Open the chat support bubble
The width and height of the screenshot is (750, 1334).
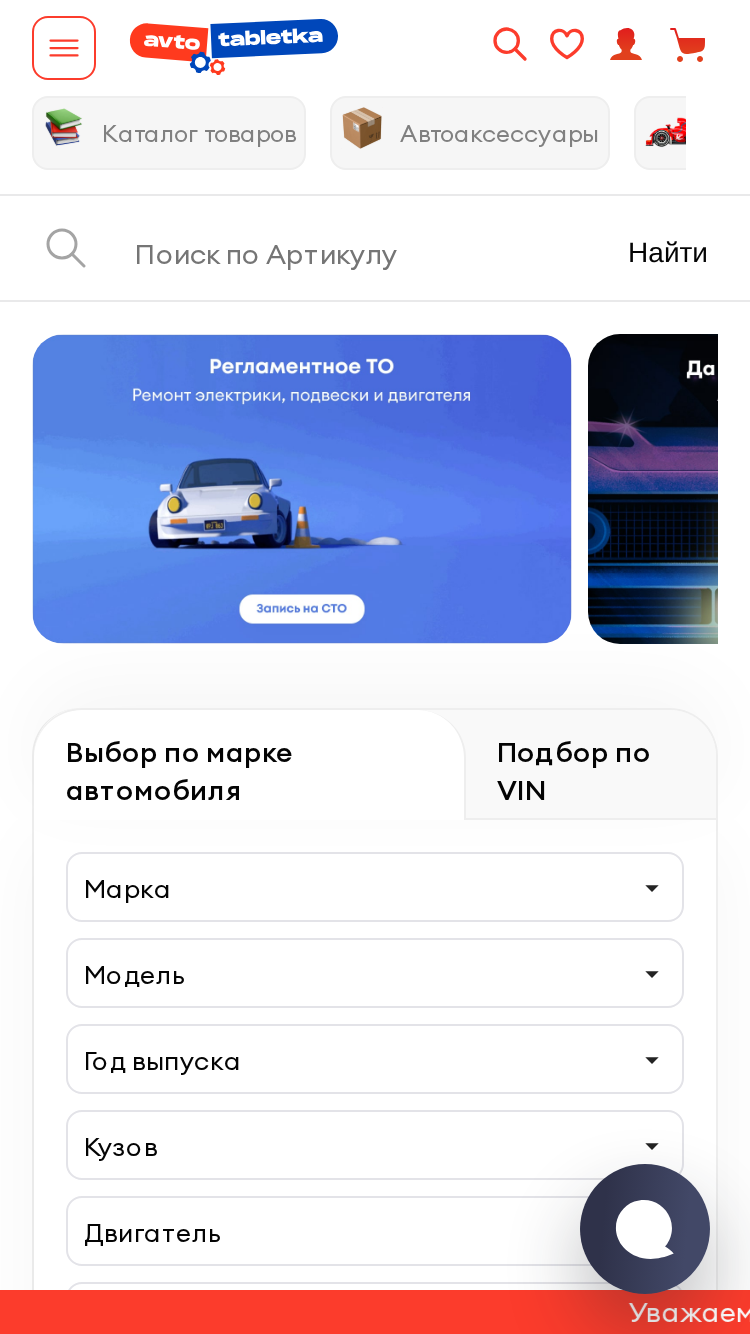pos(645,1229)
